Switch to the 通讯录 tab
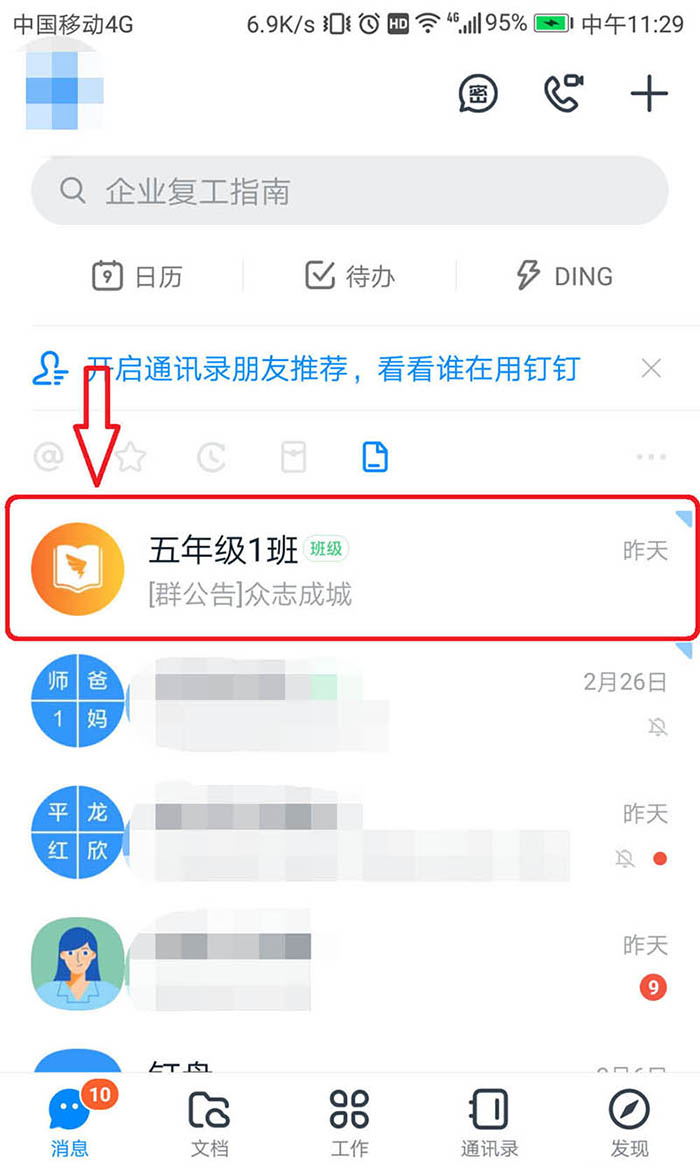This screenshot has height=1169, width=700. point(489,1121)
